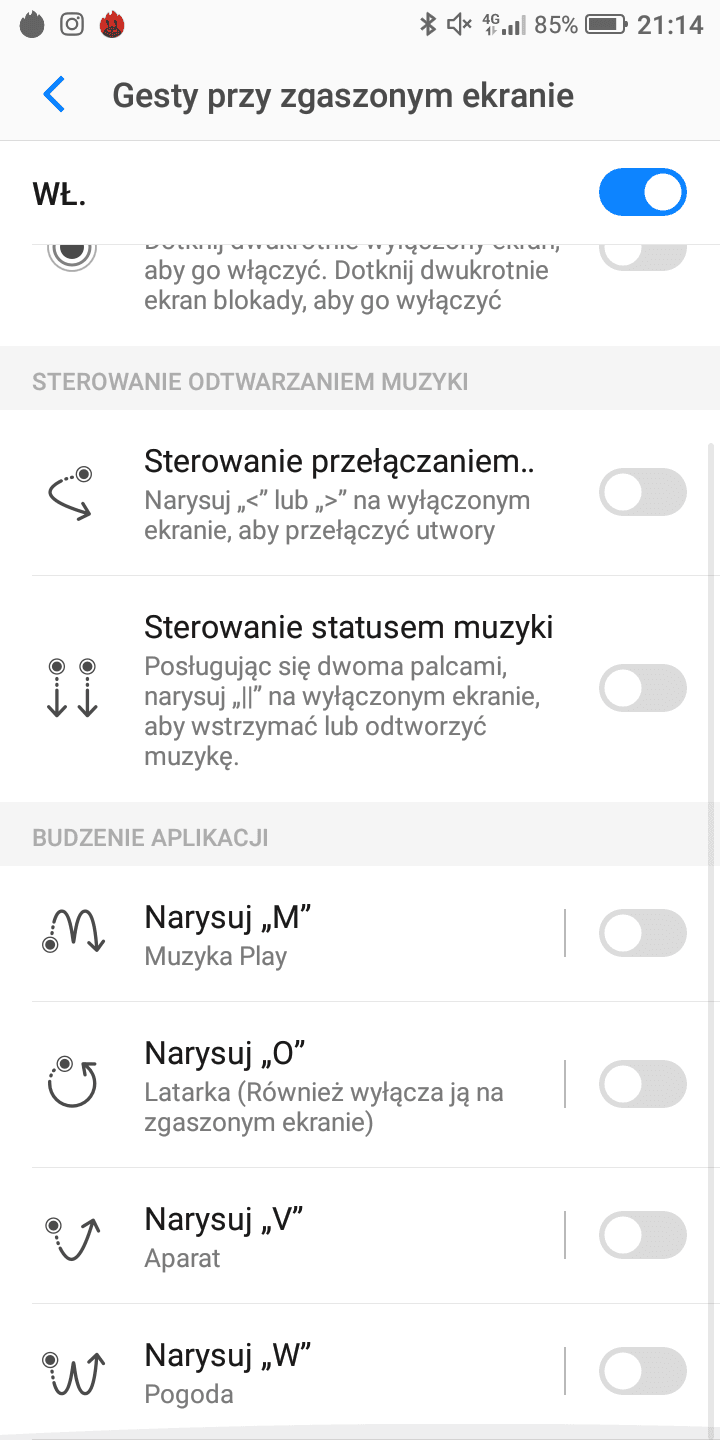Screen dimensions: 720x1440
Task: Toggle the Narysuj „M” gesture switch
Action: coord(643,934)
